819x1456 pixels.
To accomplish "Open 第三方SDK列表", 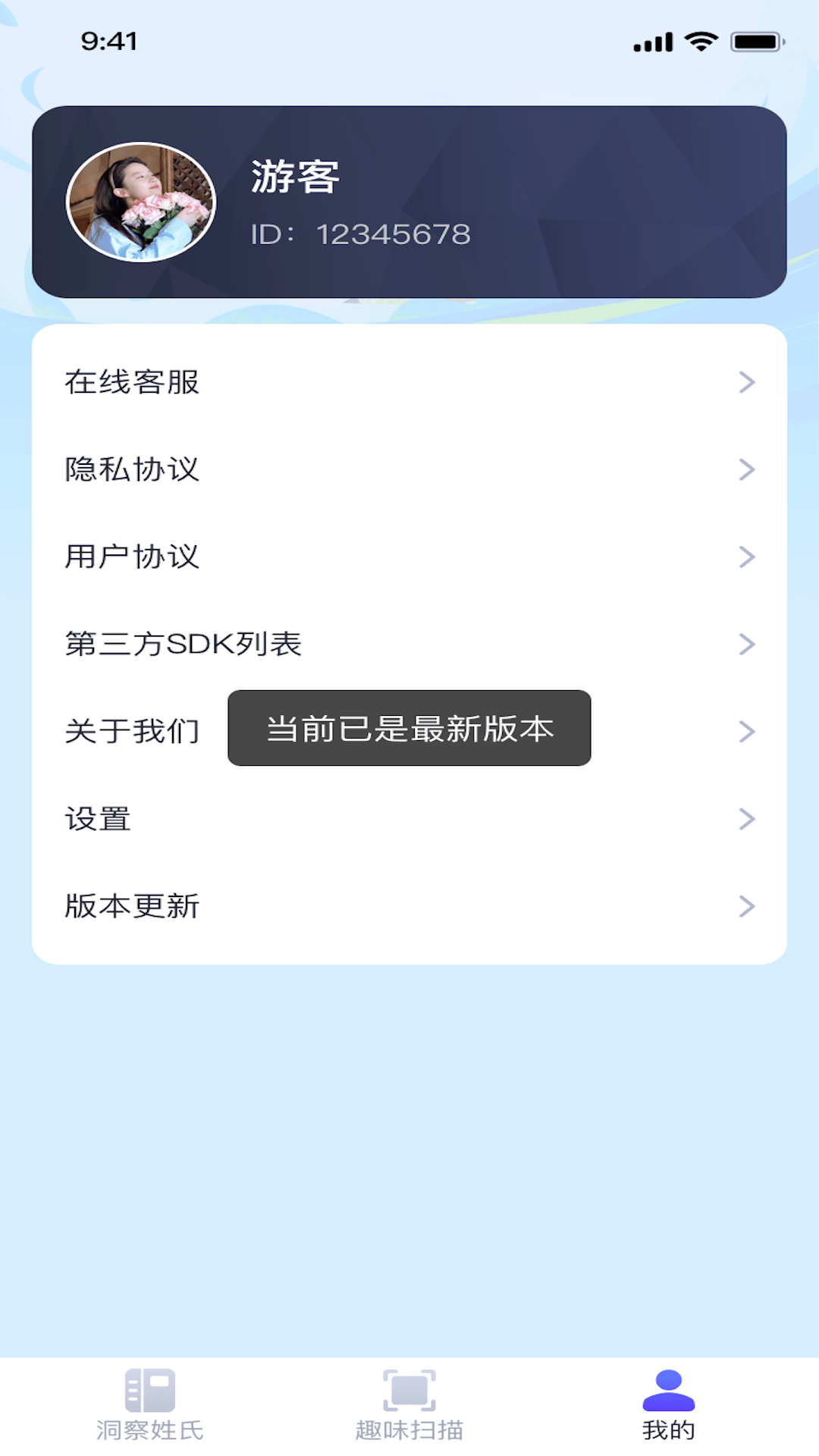I will coord(409,644).
